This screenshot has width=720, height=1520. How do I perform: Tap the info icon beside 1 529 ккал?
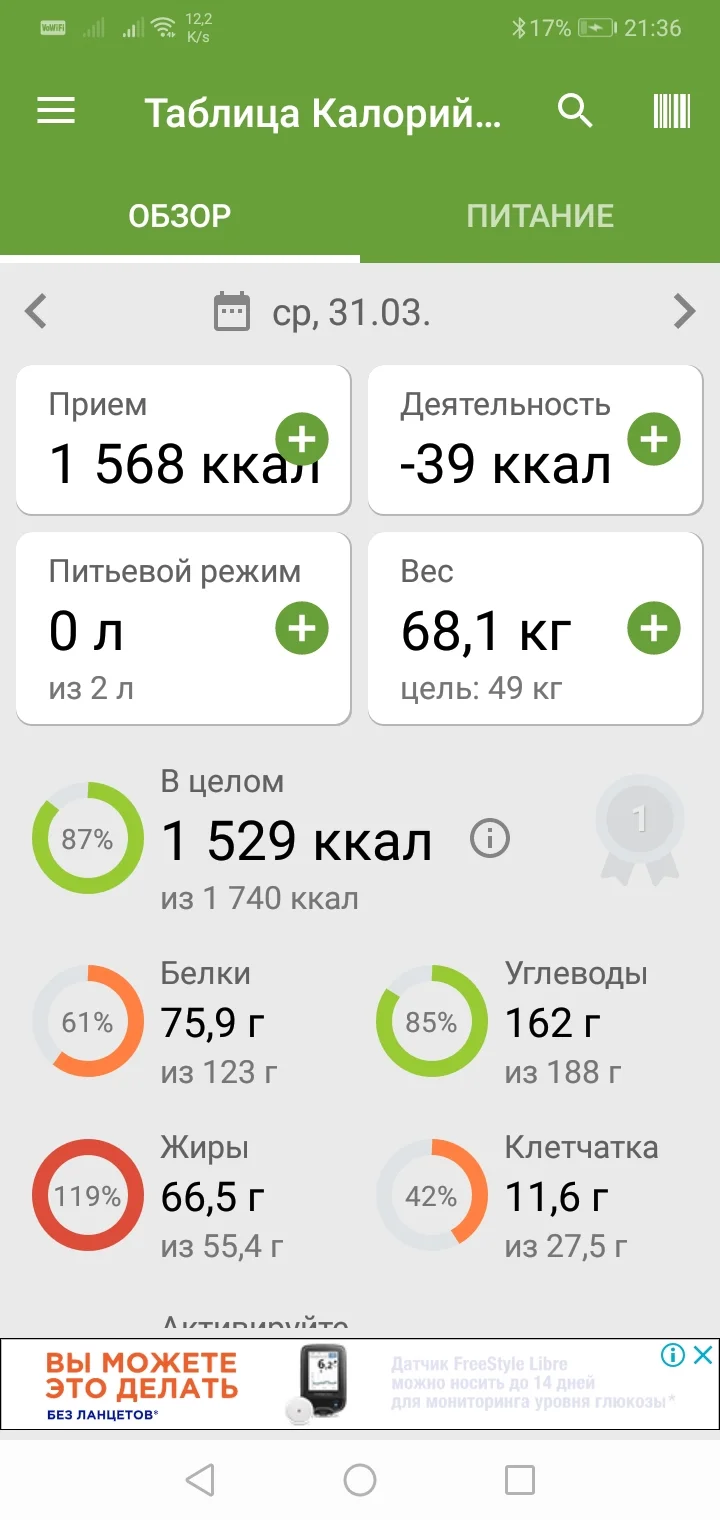[x=489, y=840]
